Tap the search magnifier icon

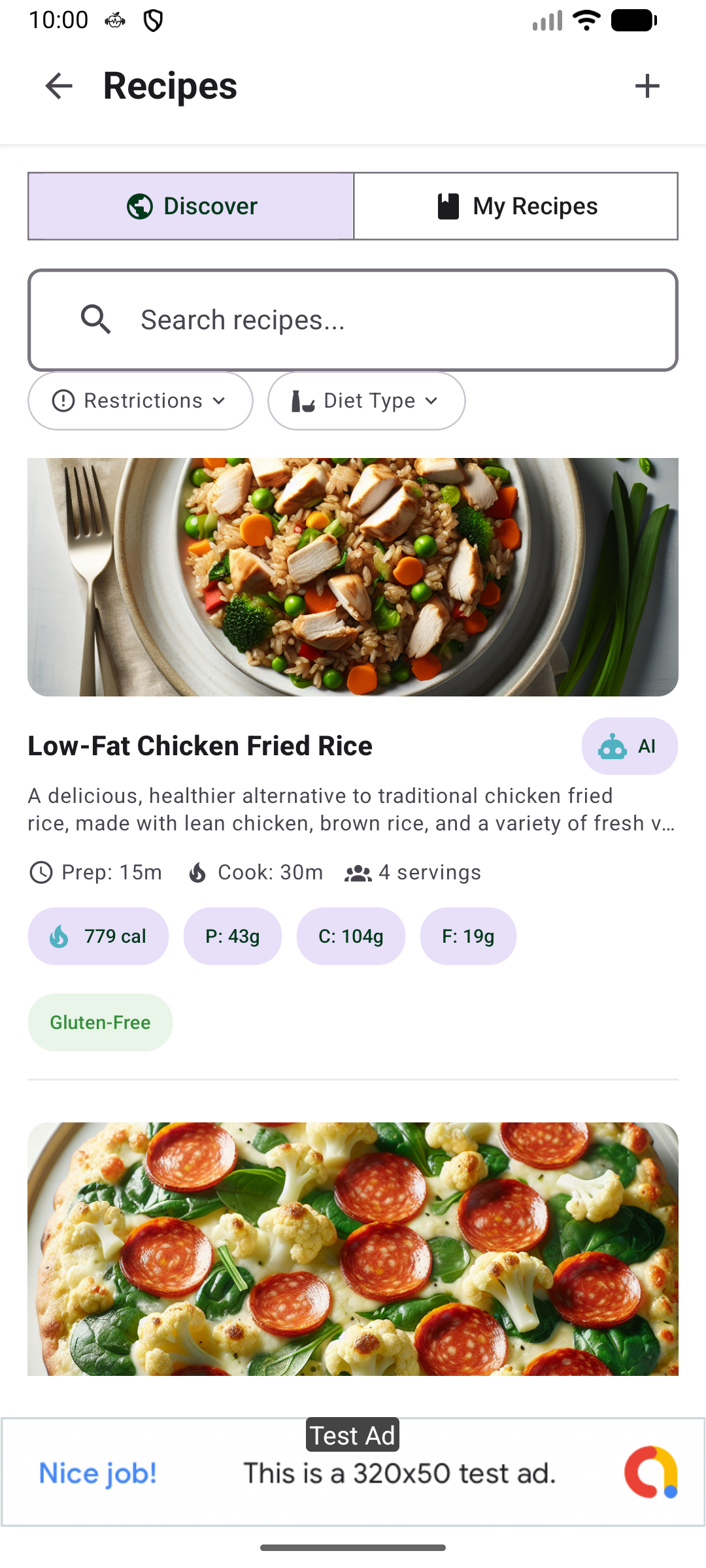pyautogui.click(x=95, y=319)
